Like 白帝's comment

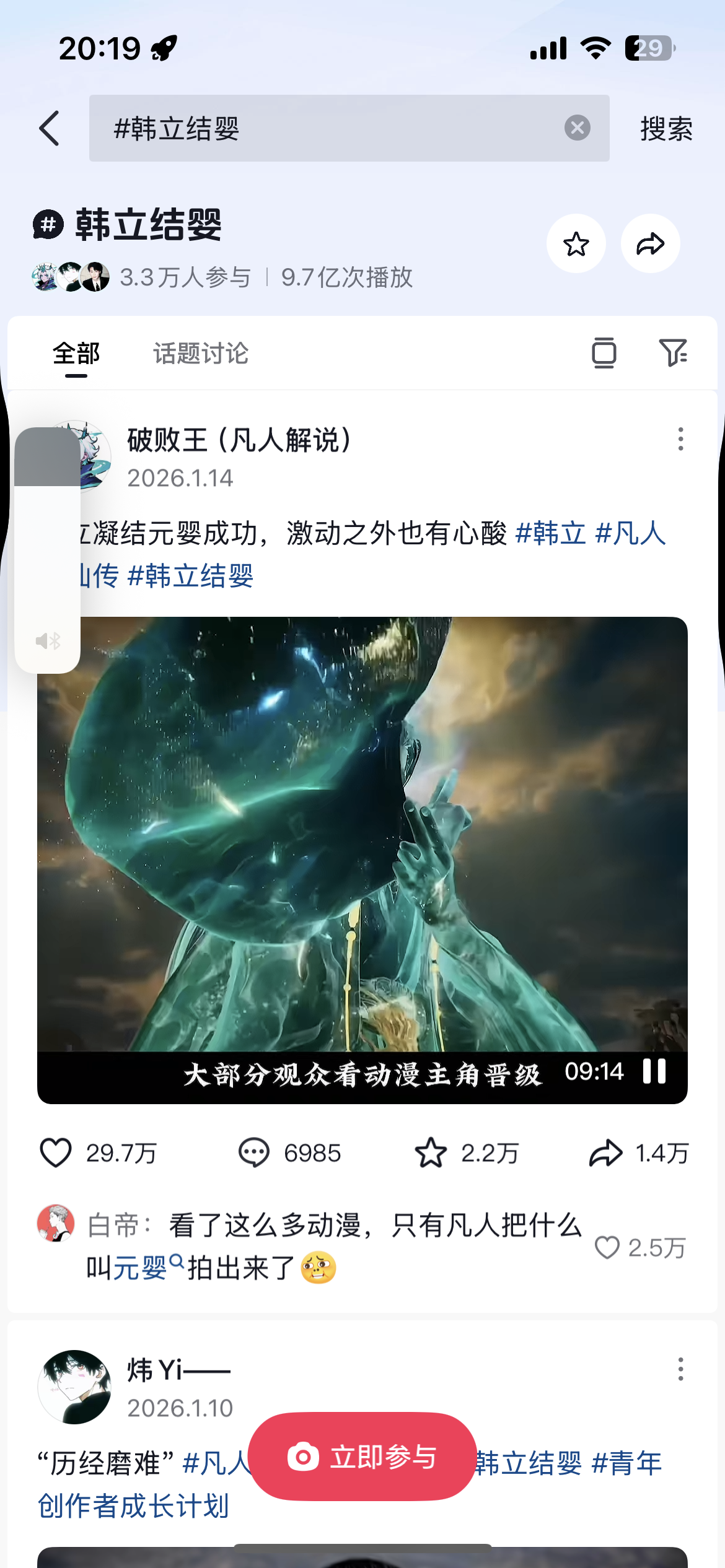[x=607, y=1247]
